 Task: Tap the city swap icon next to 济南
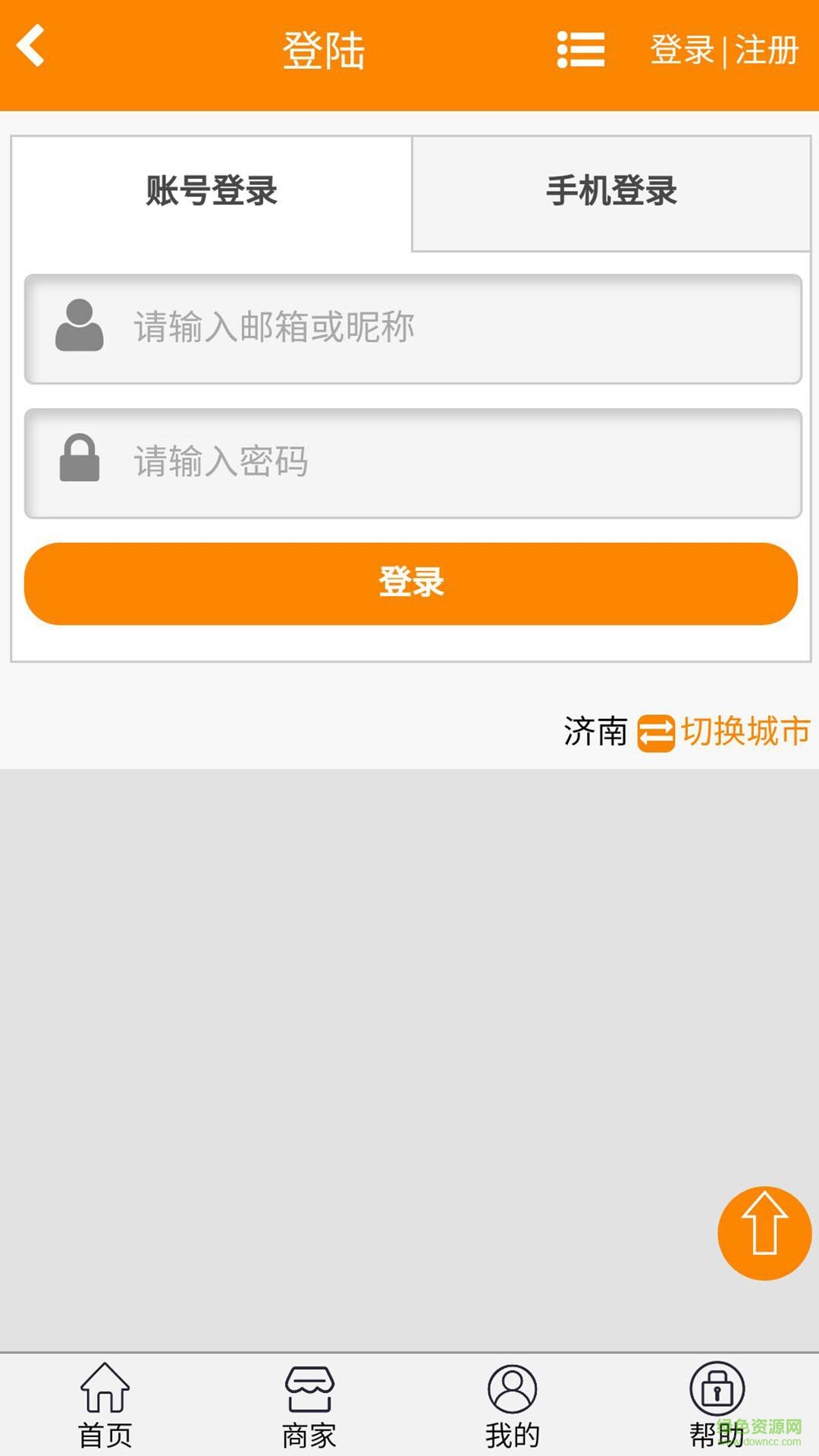[x=654, y=732]
